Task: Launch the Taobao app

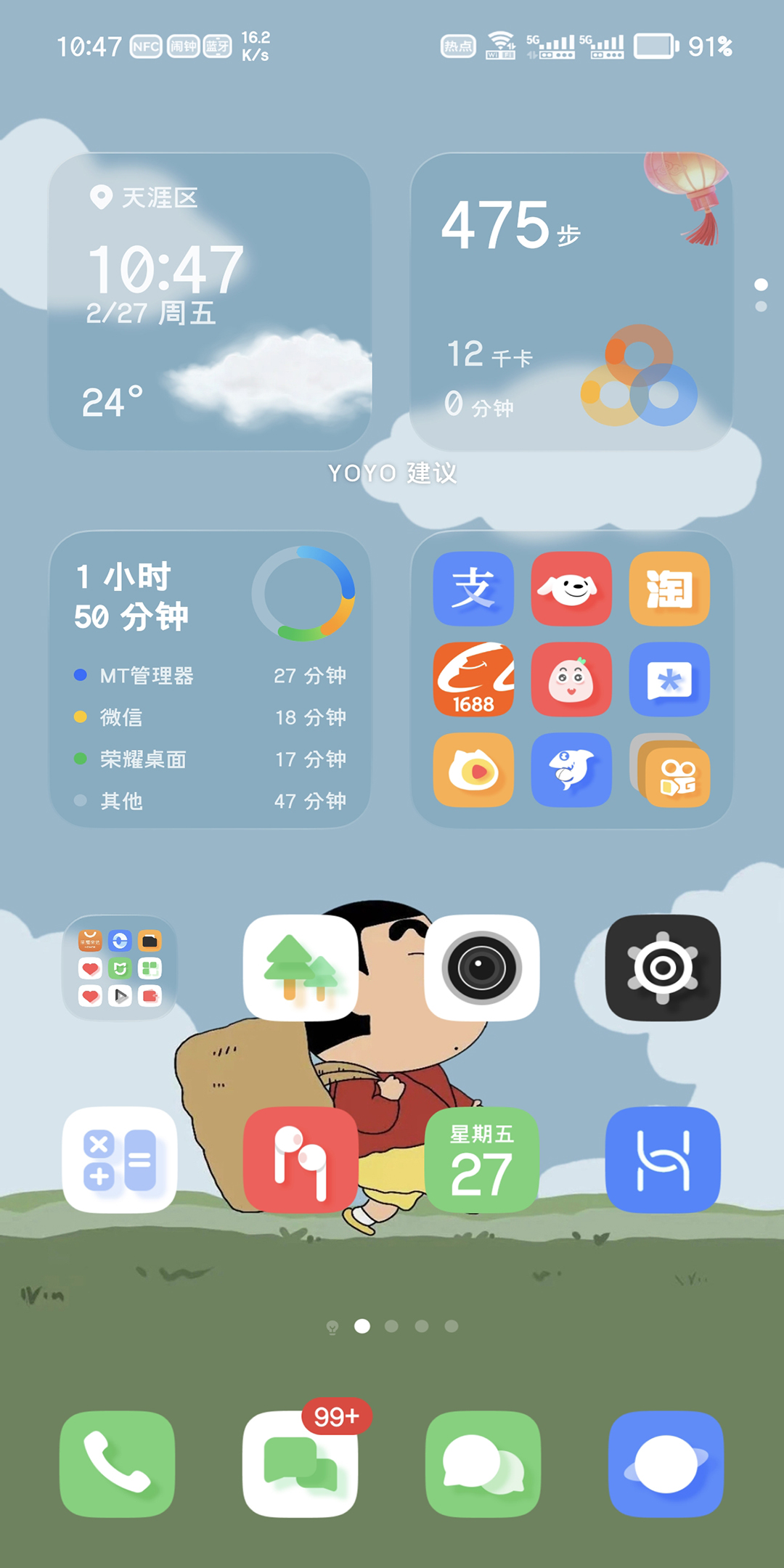Action: (669, 589)
